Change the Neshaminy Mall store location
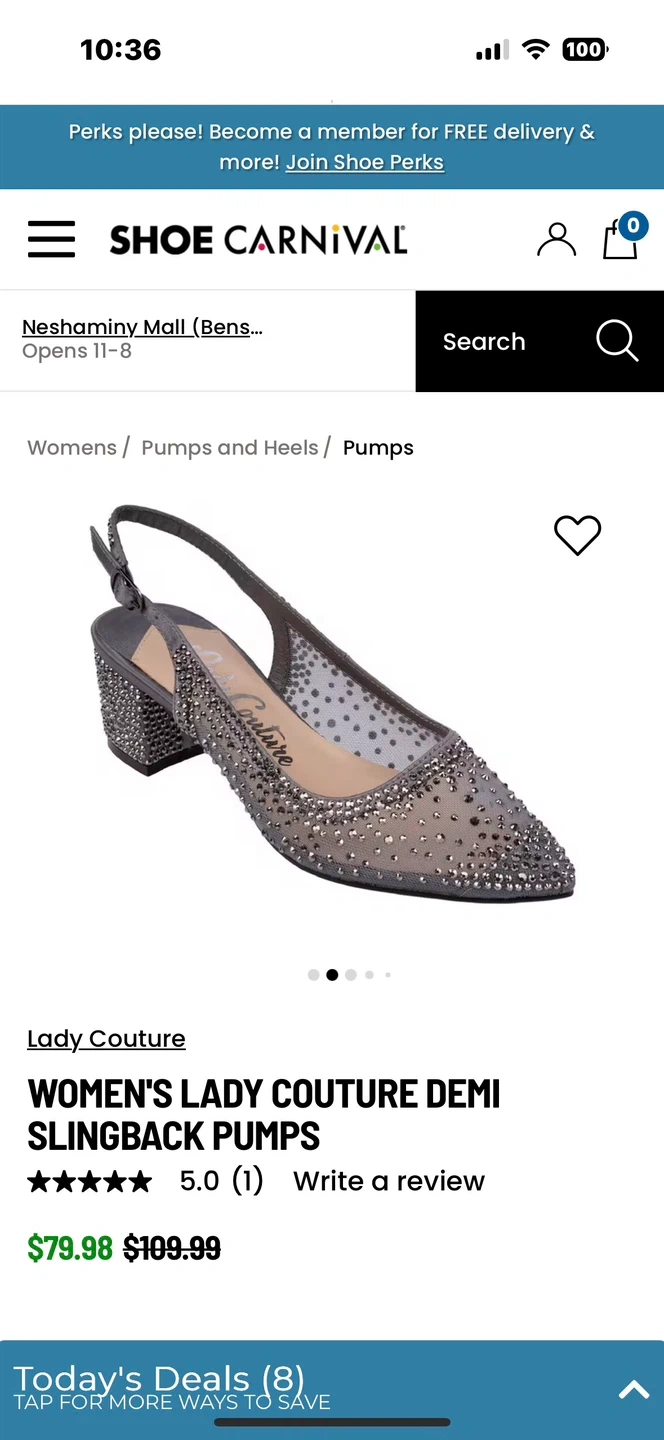Image resolution: width=664 pixels, height=1440 pixels. [142, 327]
